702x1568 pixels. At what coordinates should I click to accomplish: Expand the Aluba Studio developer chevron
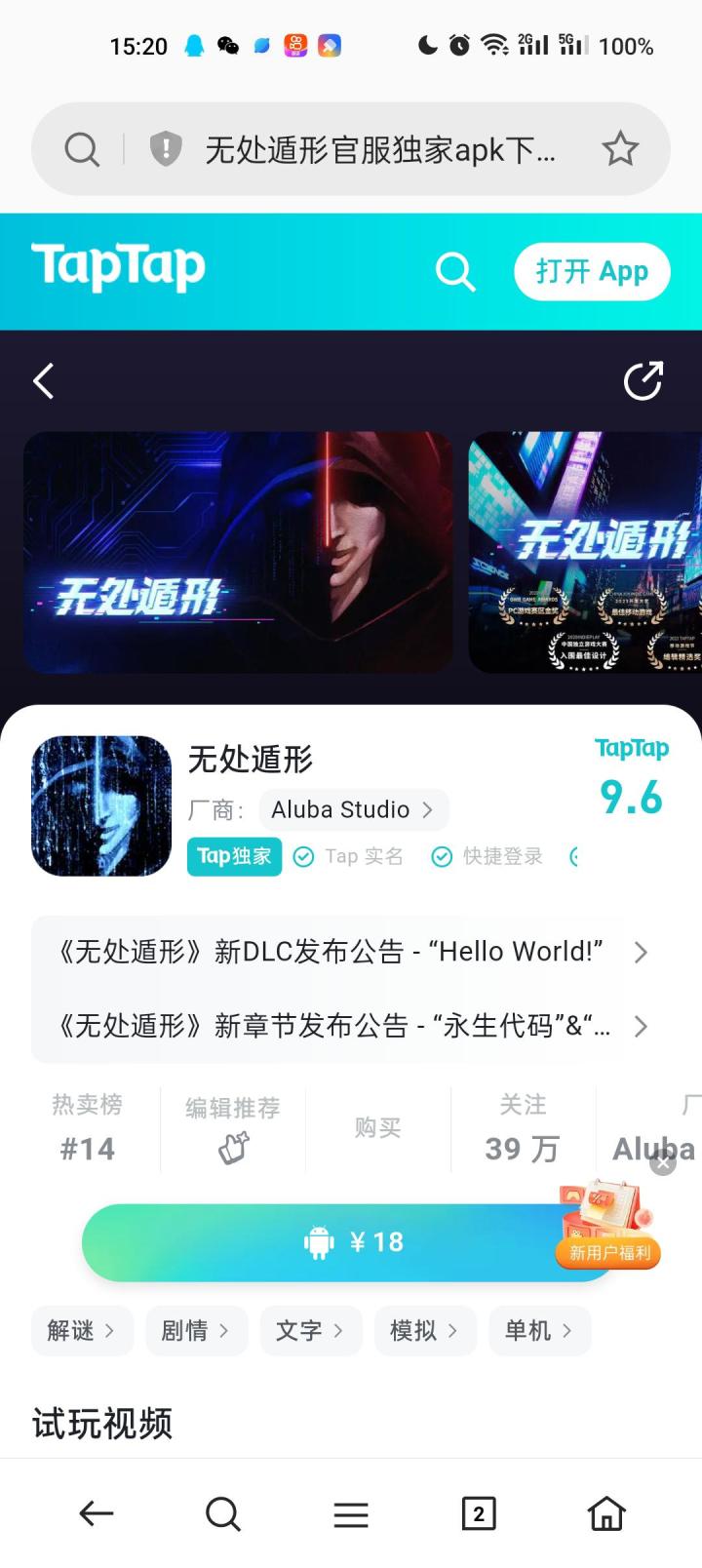[x=427, y=809]
